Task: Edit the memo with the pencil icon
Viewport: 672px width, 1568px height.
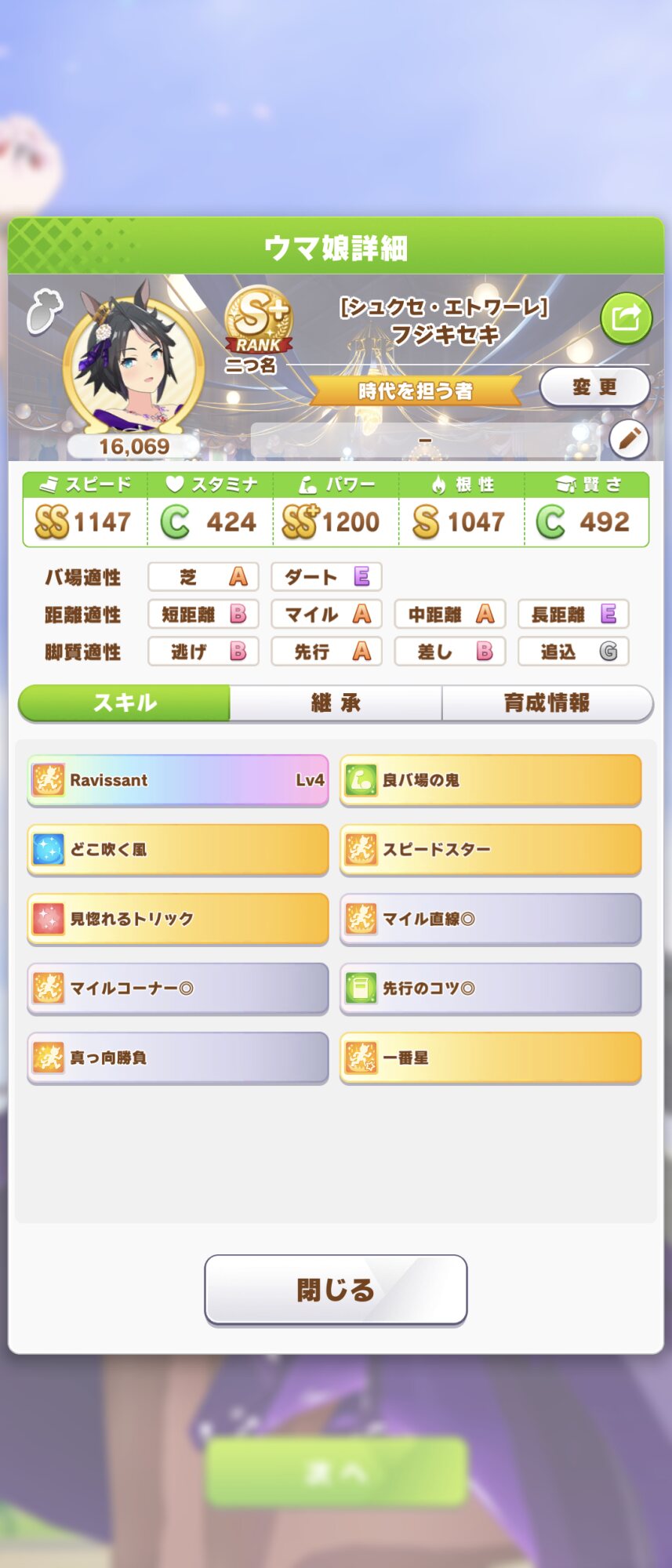Action: coord(629,440)
